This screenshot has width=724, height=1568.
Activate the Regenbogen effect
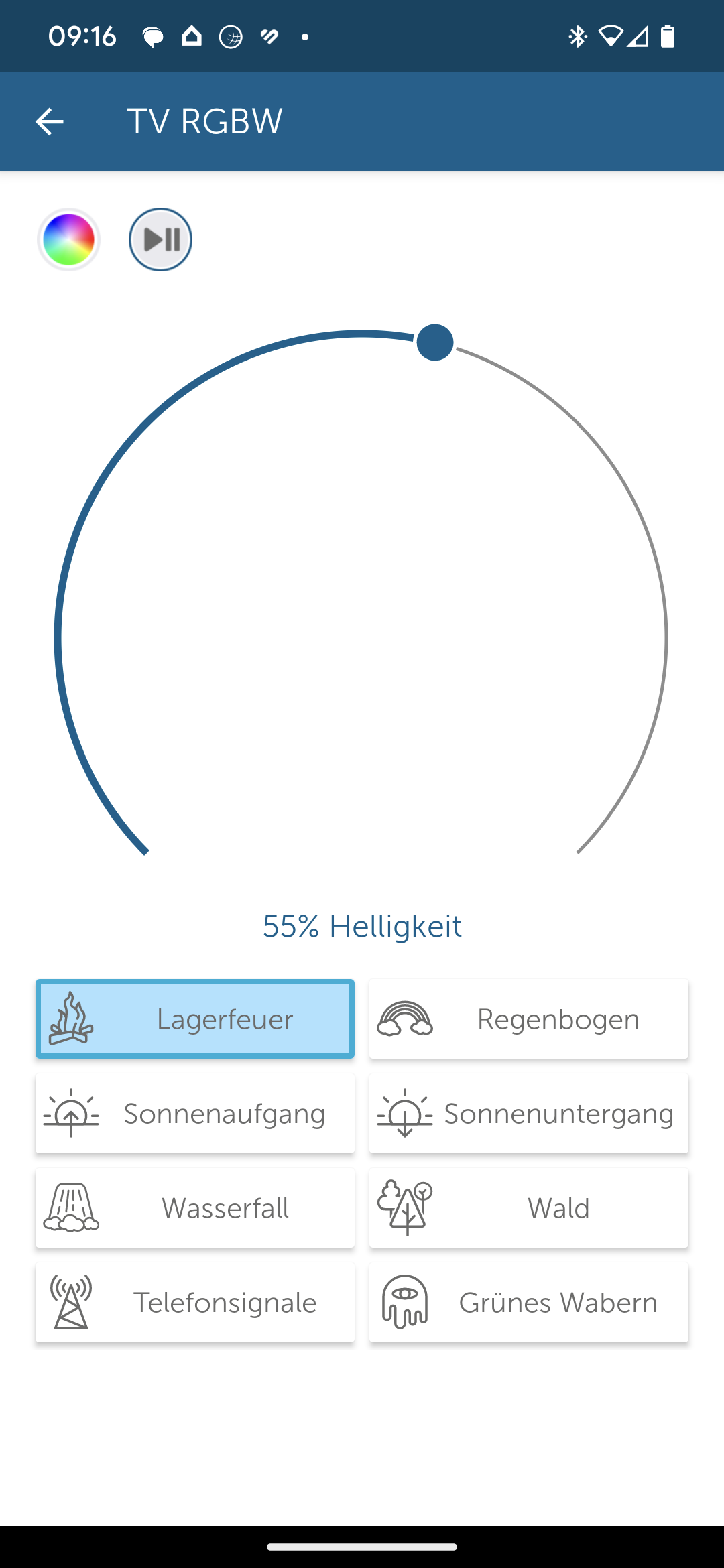click(x=529, y=1019)
